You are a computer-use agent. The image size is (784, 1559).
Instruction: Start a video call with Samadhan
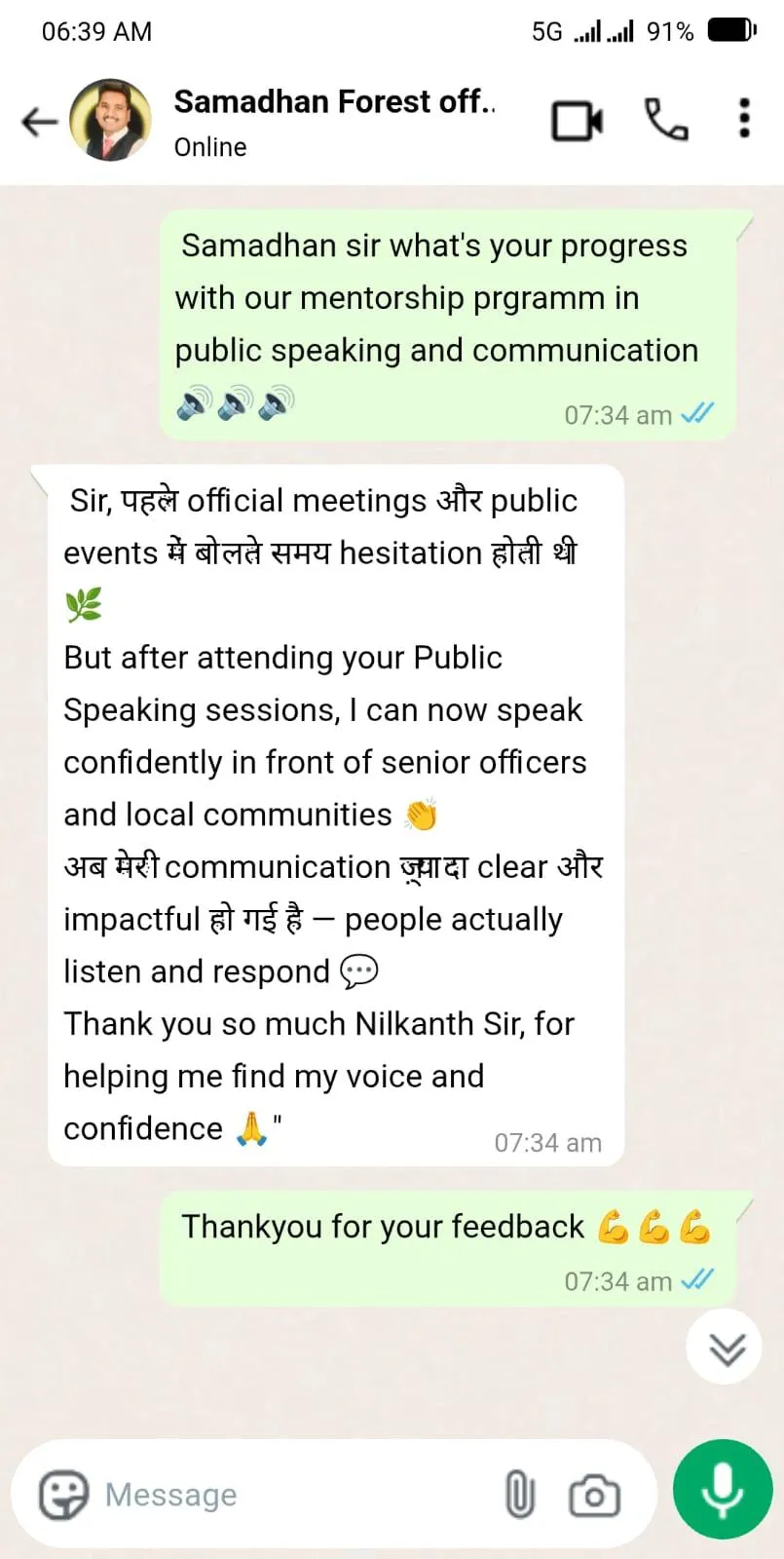point(578,121)
